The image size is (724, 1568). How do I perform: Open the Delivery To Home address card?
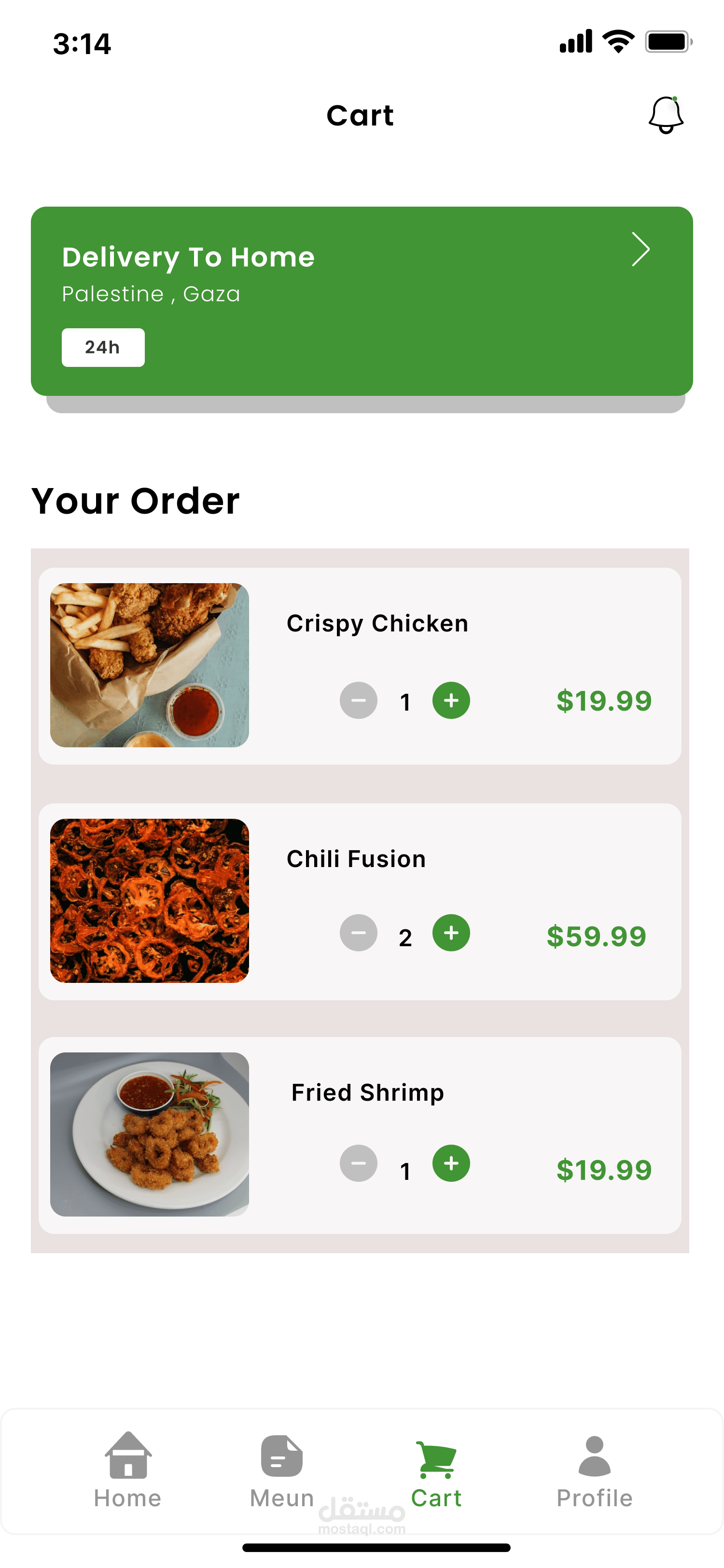[x=362, y=301]
